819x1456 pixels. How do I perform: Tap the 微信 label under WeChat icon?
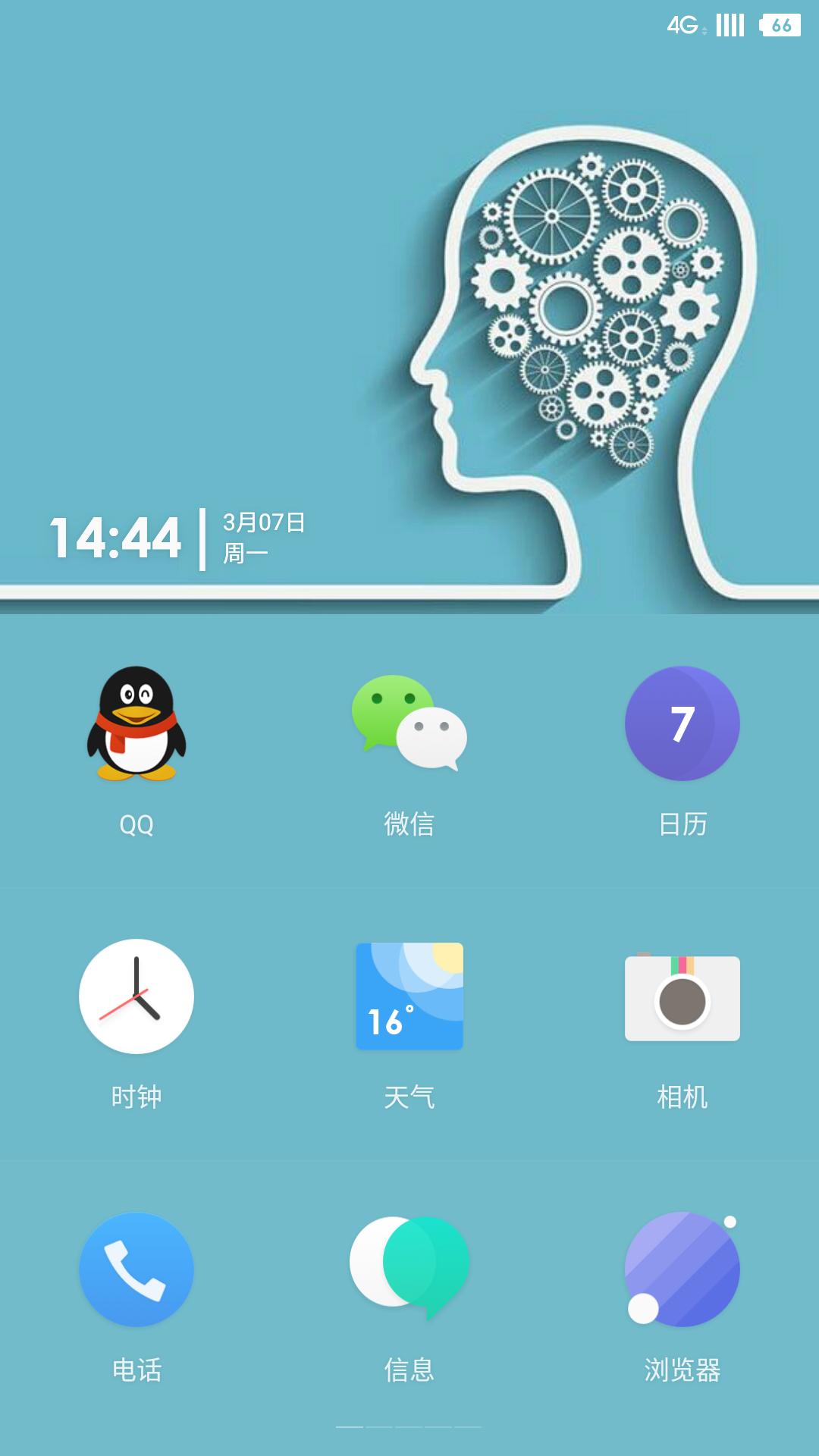(409, 827)
